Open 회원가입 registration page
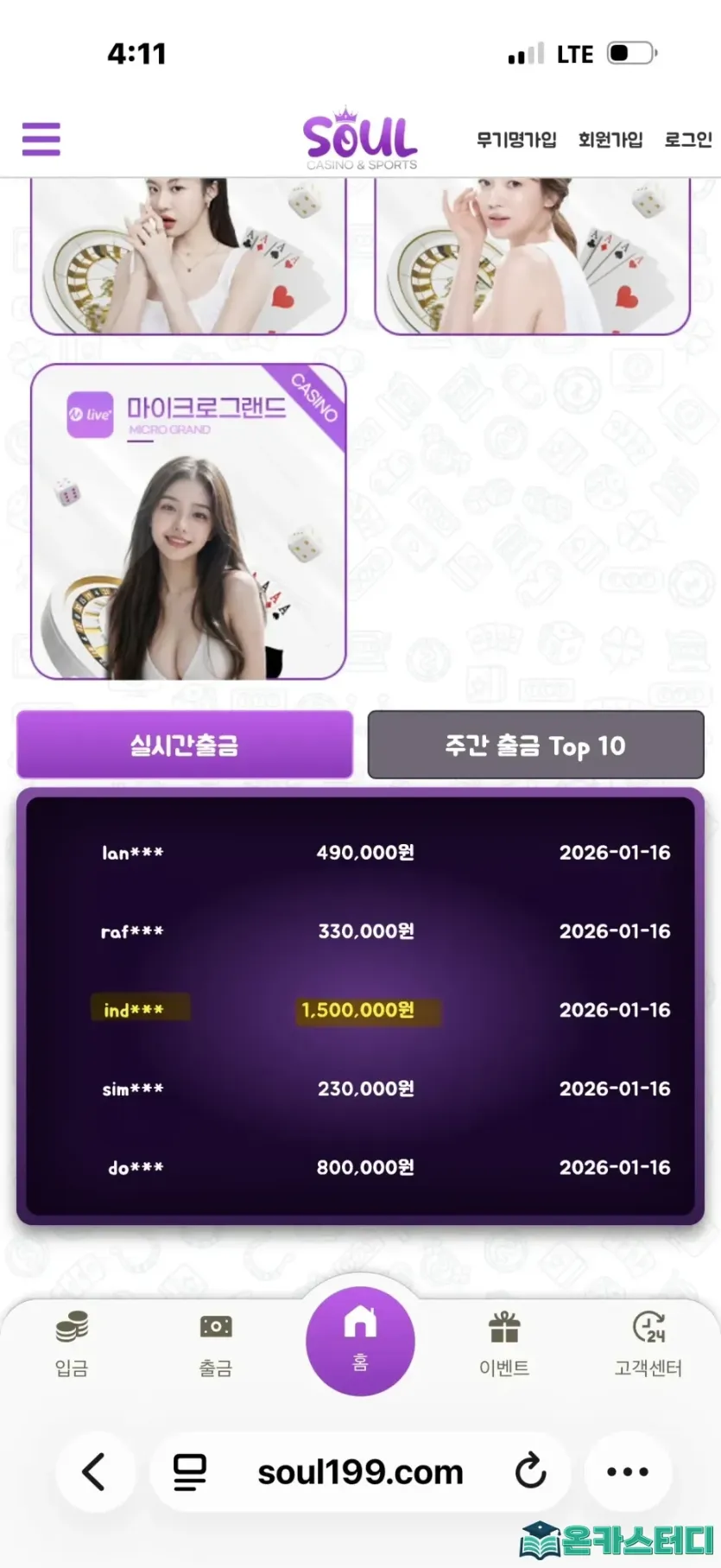The width and height of the screenshot is (721, 1568). coord(610,139)
